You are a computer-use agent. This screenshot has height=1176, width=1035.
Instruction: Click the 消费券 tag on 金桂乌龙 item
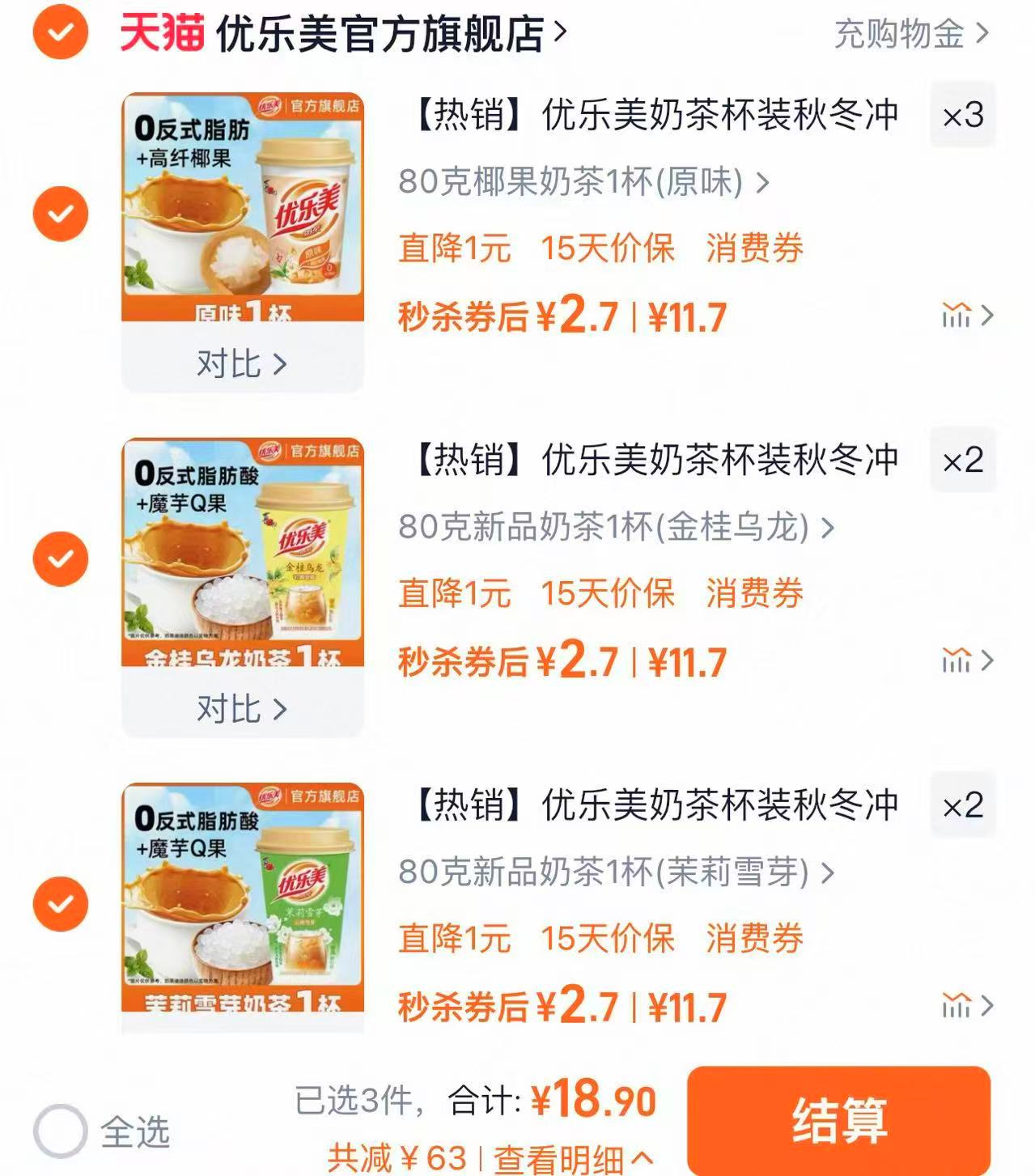[x=753, y=595]
